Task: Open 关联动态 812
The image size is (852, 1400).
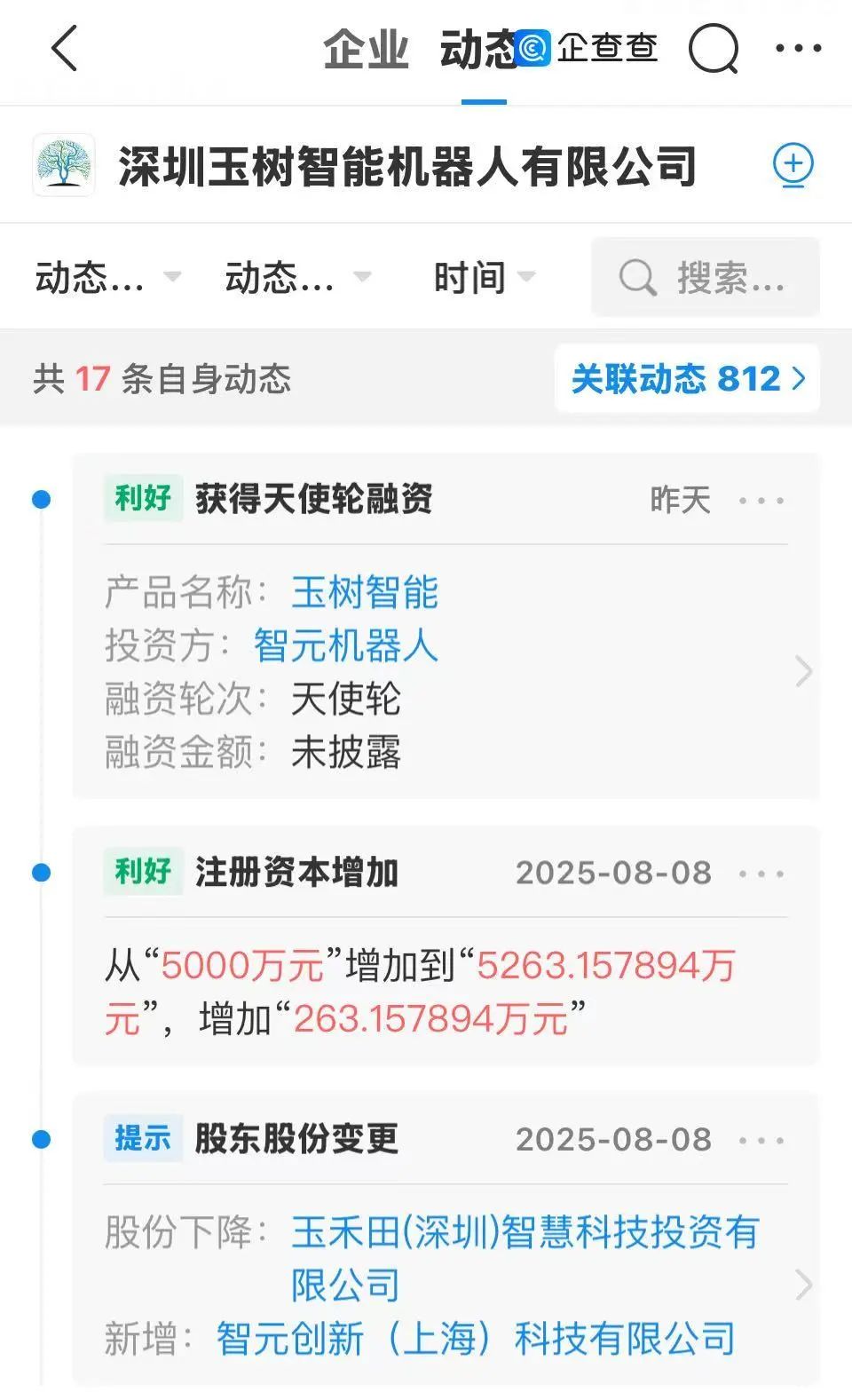Action: 688,379
